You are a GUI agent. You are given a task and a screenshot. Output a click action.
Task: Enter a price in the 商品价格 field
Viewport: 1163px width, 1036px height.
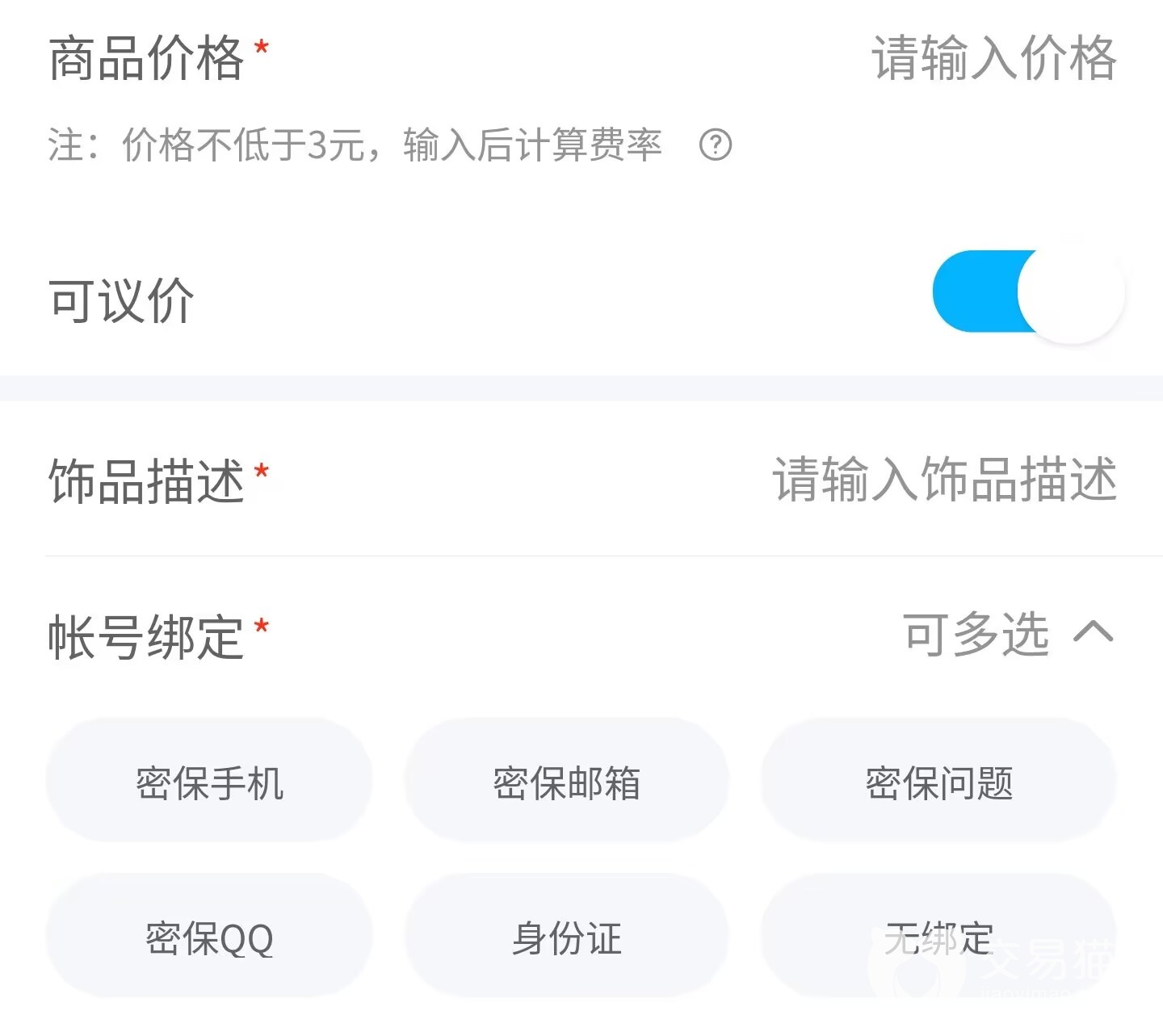coord(993,58)
